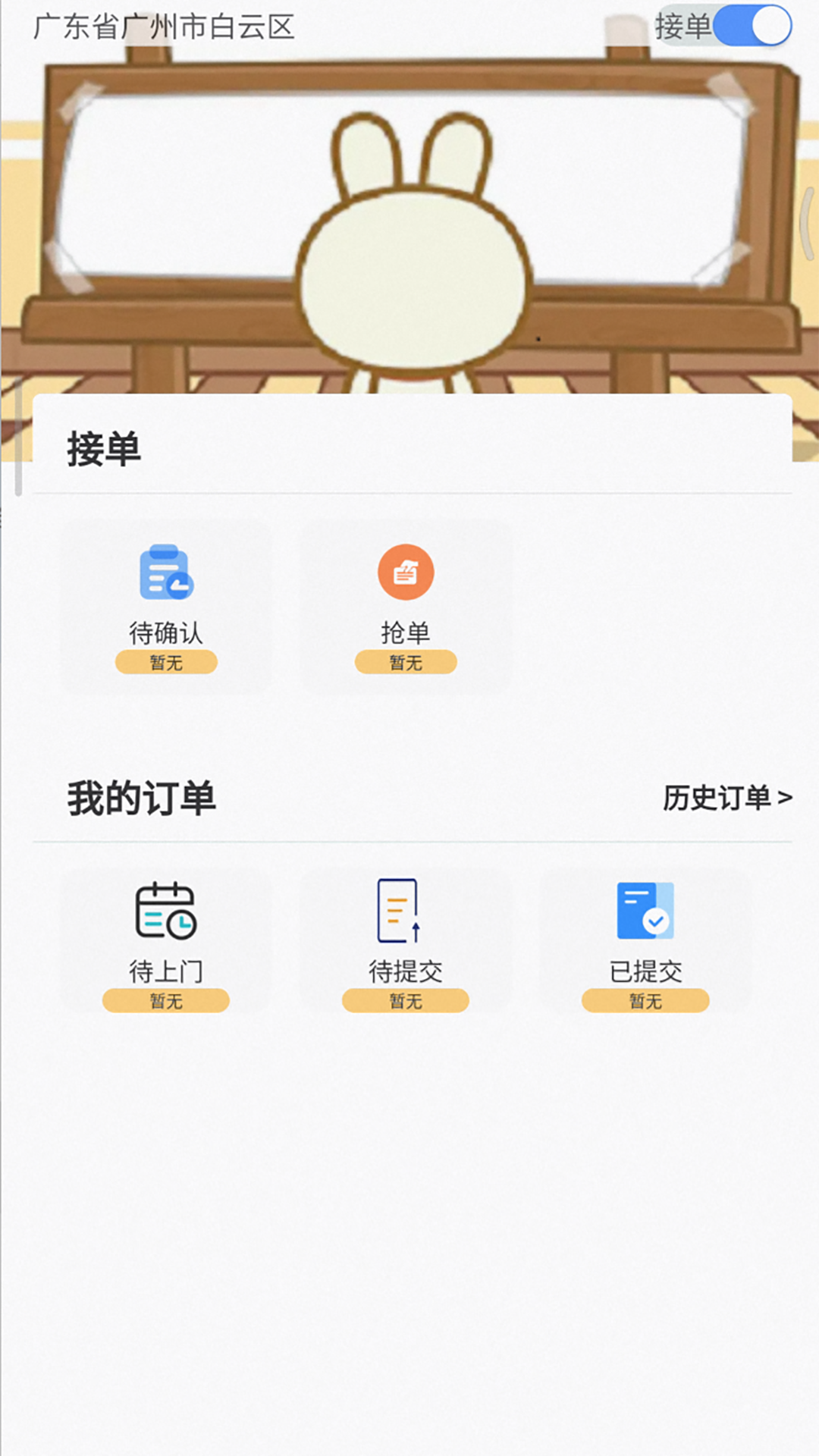
Task: View 历史订单 order history
Action: 726,798
